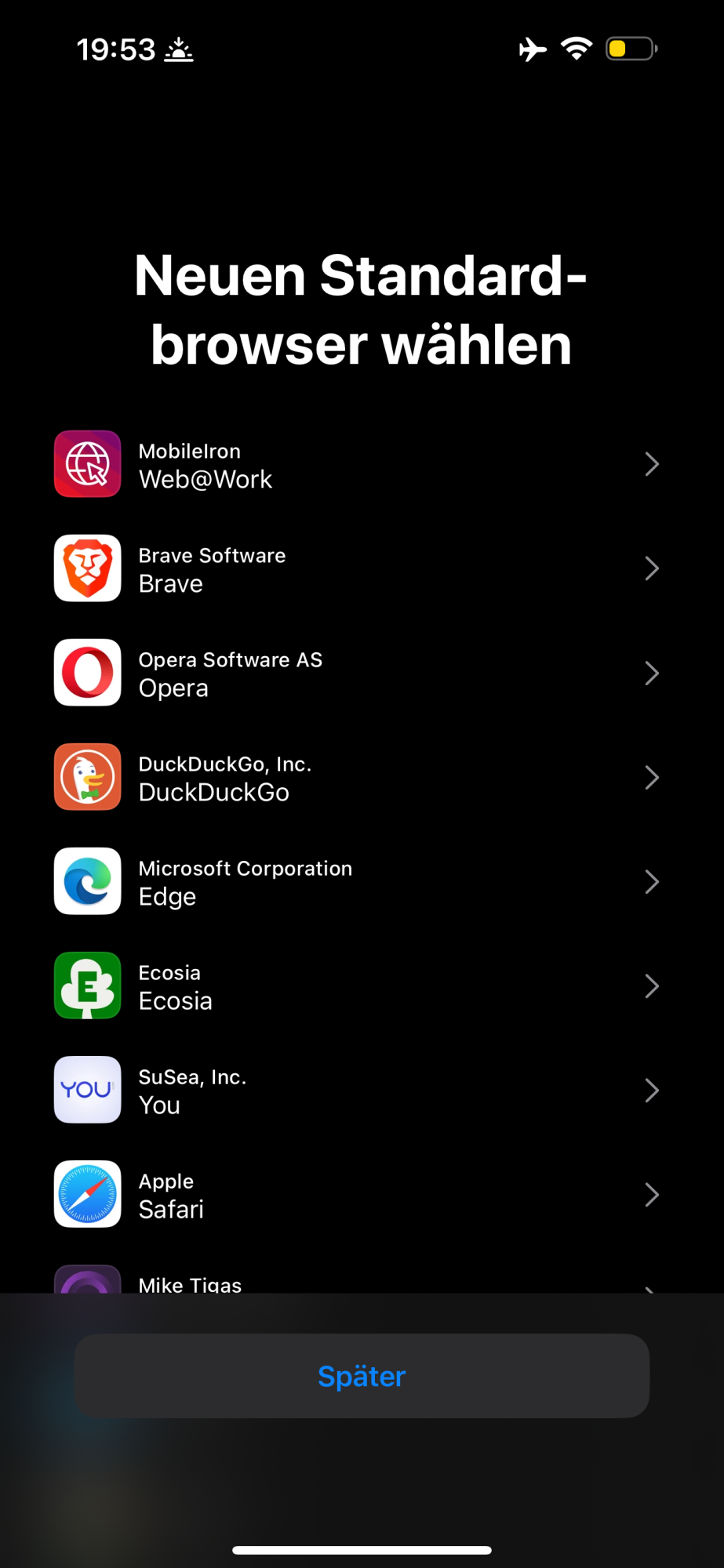This screenshot has height=1568, width=724.
Task: Choose Microsoft Edge as default browser
Action: [362, 881]
